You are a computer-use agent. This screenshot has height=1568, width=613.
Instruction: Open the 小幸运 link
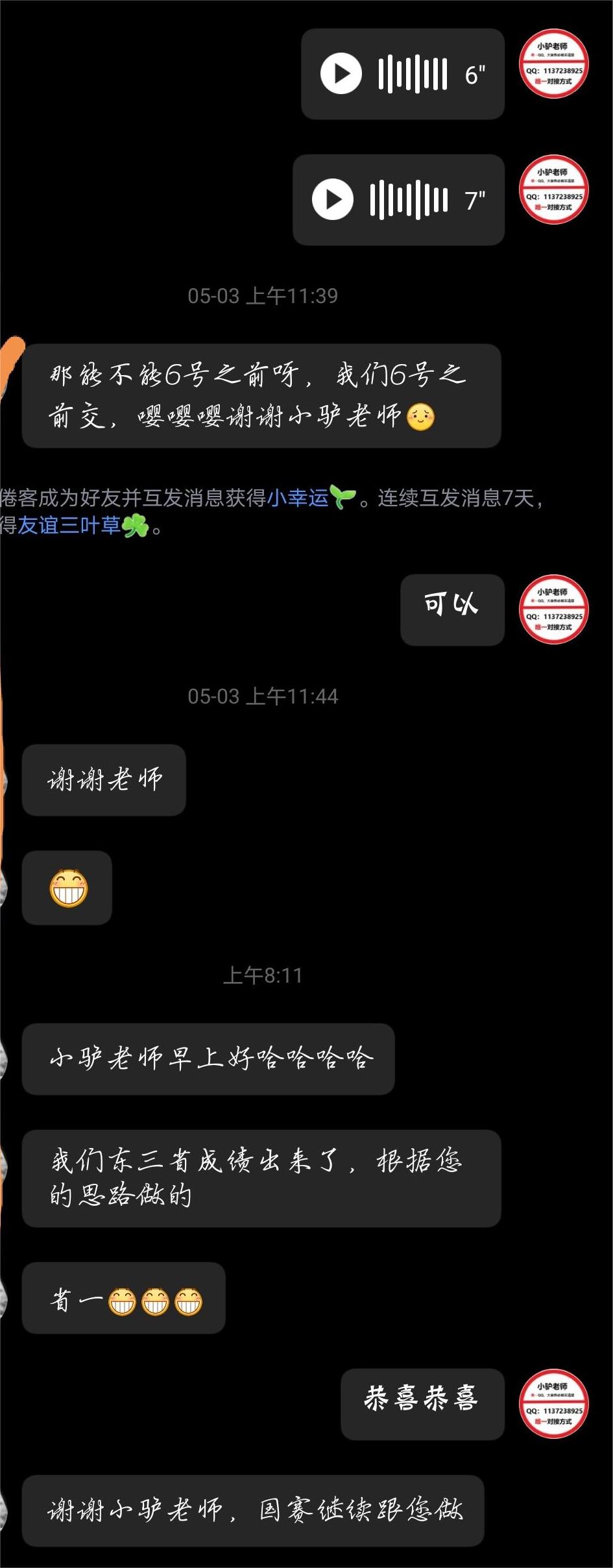298,498
